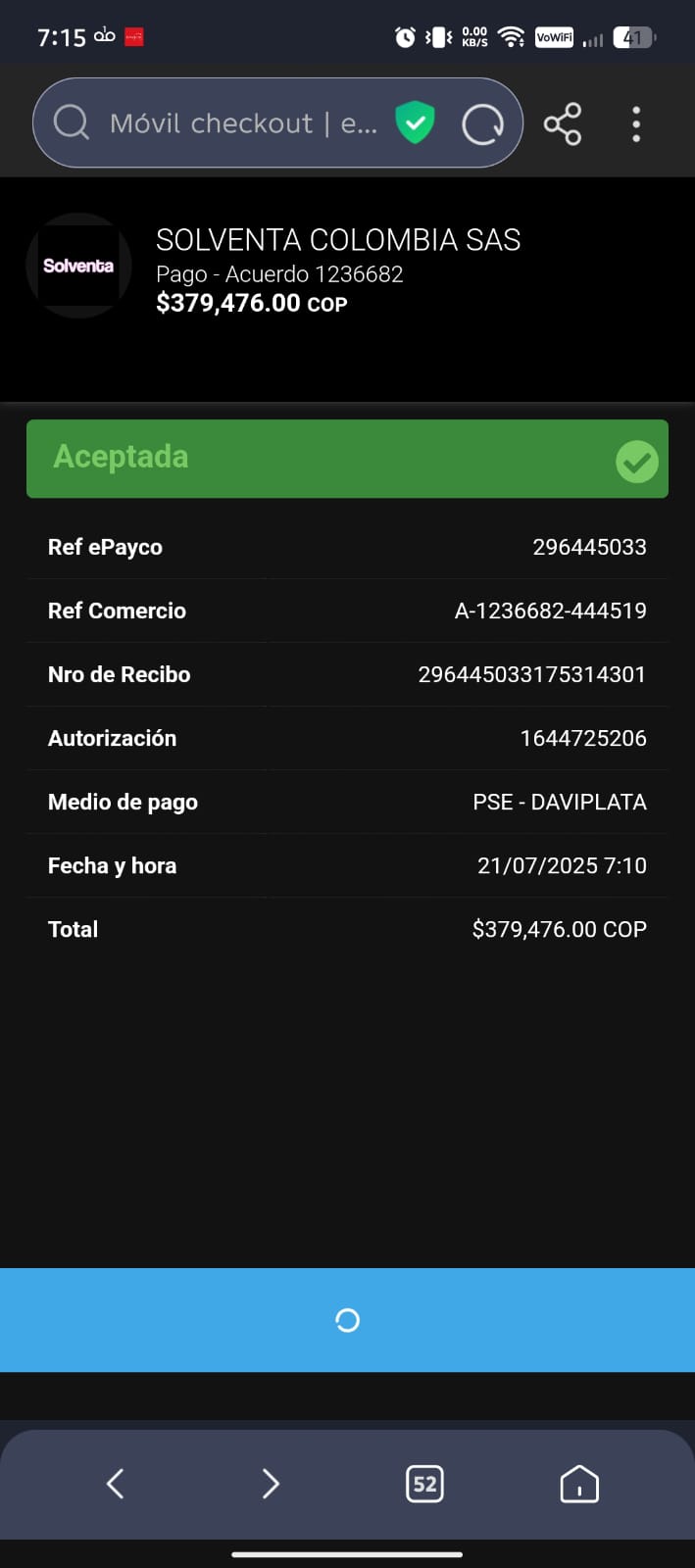Open the browser overflow menu

point(636,124)
